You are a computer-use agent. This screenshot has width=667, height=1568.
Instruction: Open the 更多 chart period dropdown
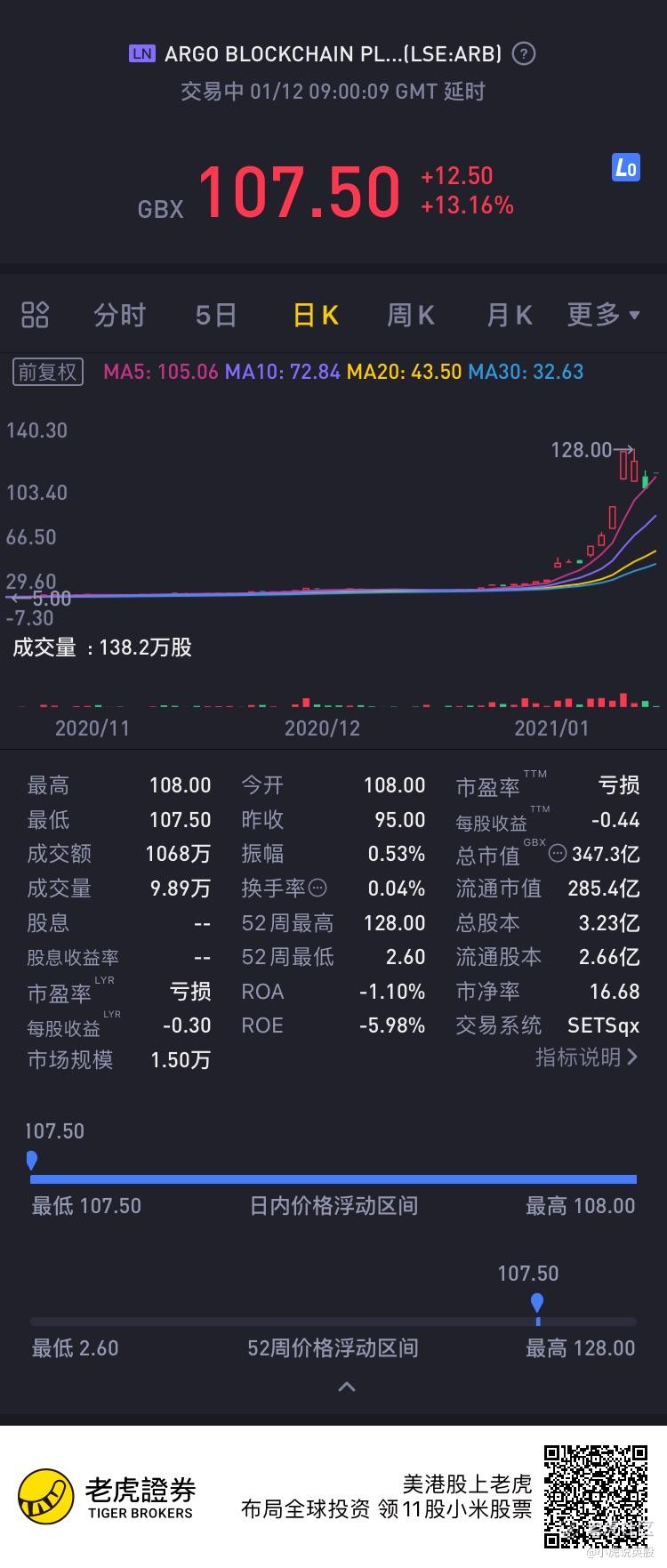603,315
